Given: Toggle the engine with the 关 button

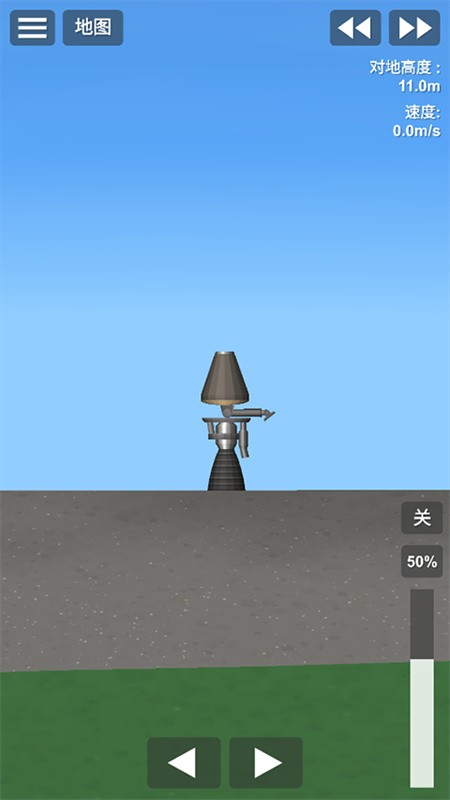Looking at the screenshot, I should click(422, 518).
